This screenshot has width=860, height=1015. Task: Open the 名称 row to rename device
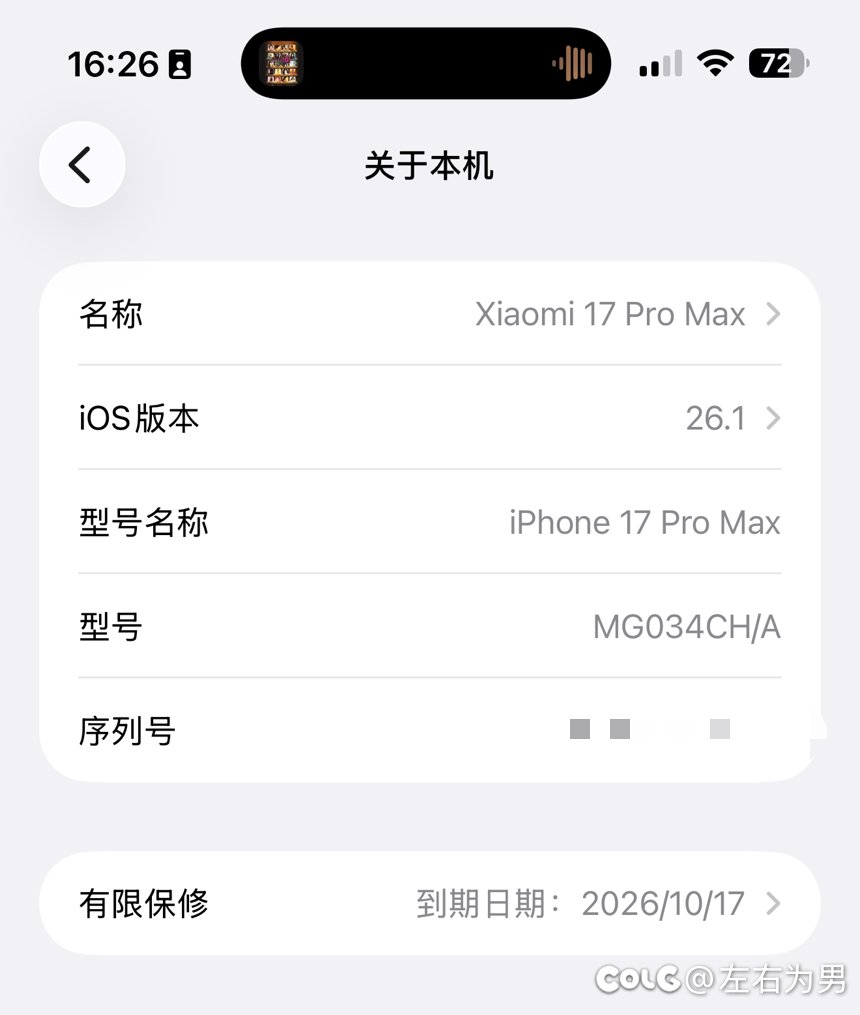pos(430,314)
